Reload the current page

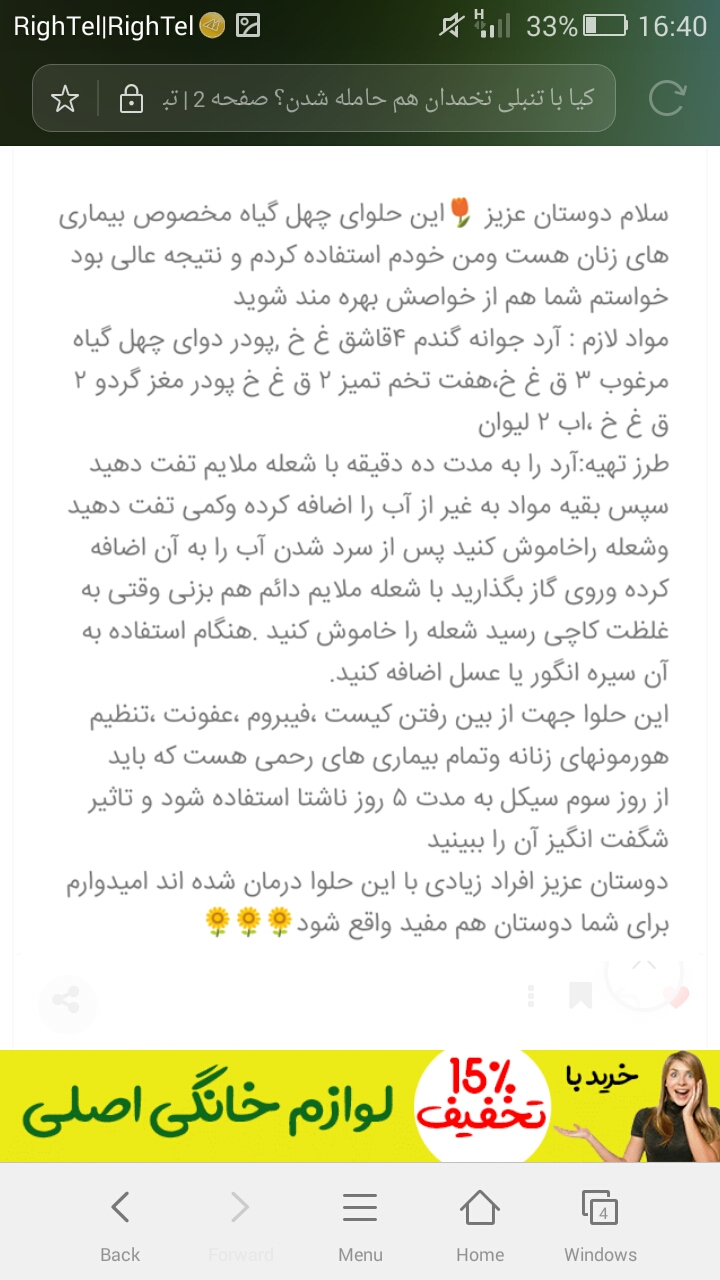point(666,98)
